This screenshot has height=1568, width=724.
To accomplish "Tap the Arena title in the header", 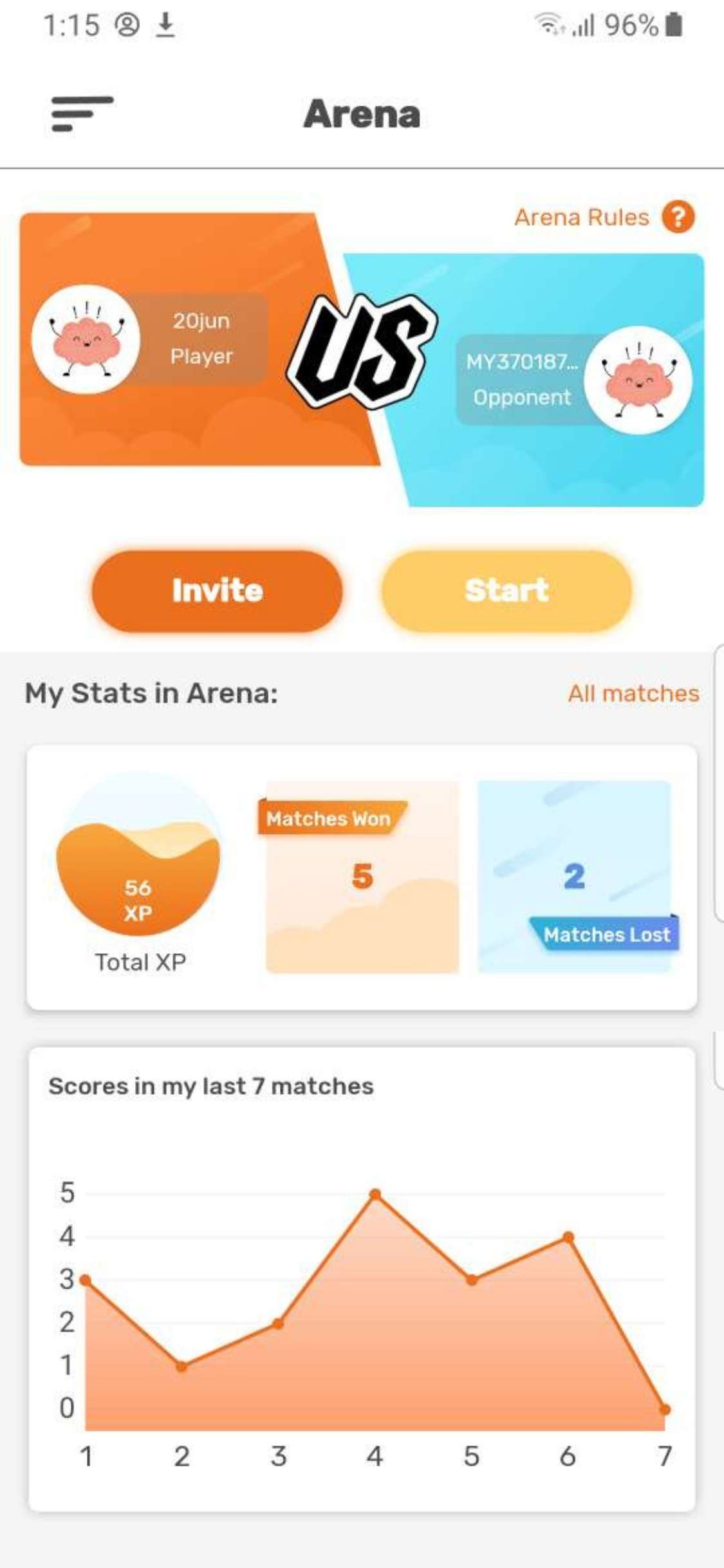I will (x=362, y=115).
